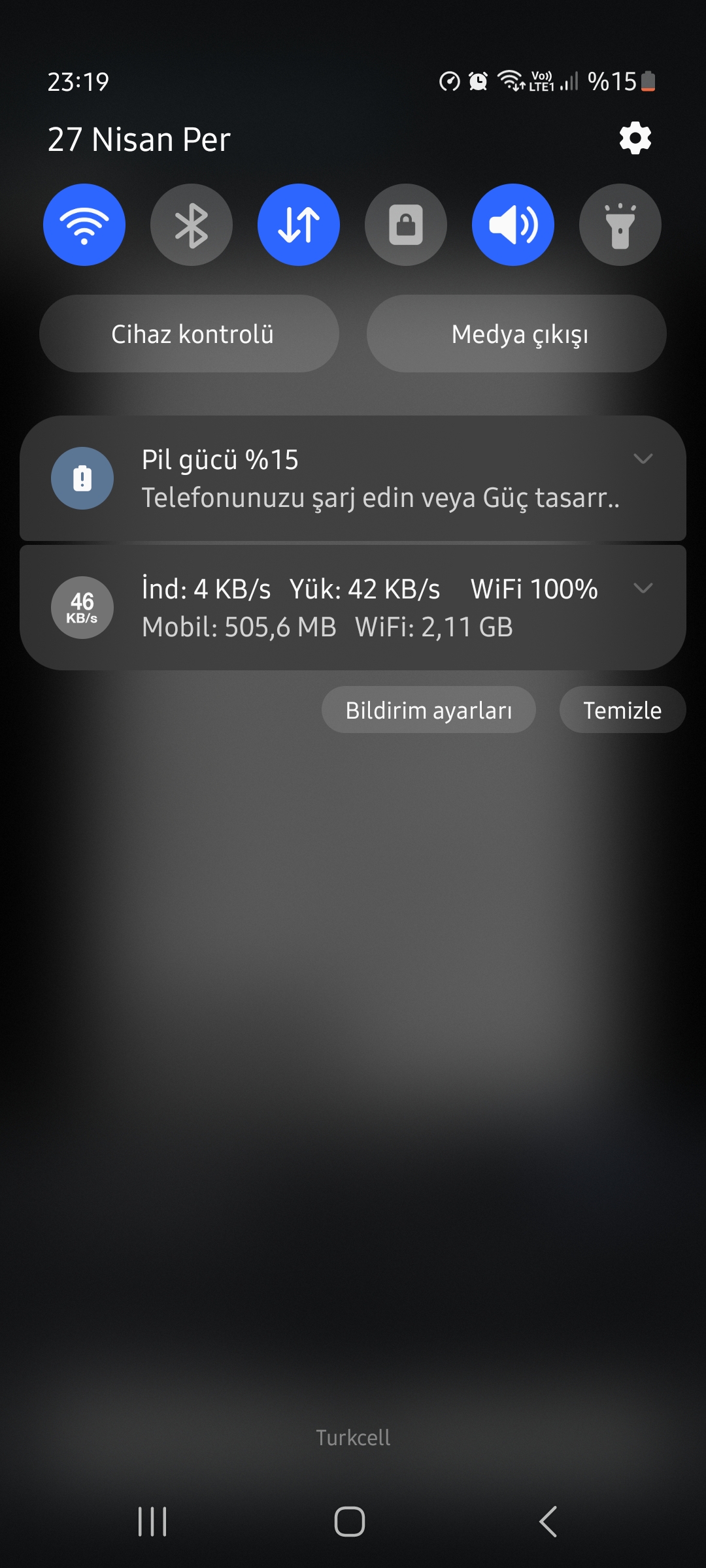Go back using the navigation bar
The image size is (706, 1568).
tap(548, 1522)
